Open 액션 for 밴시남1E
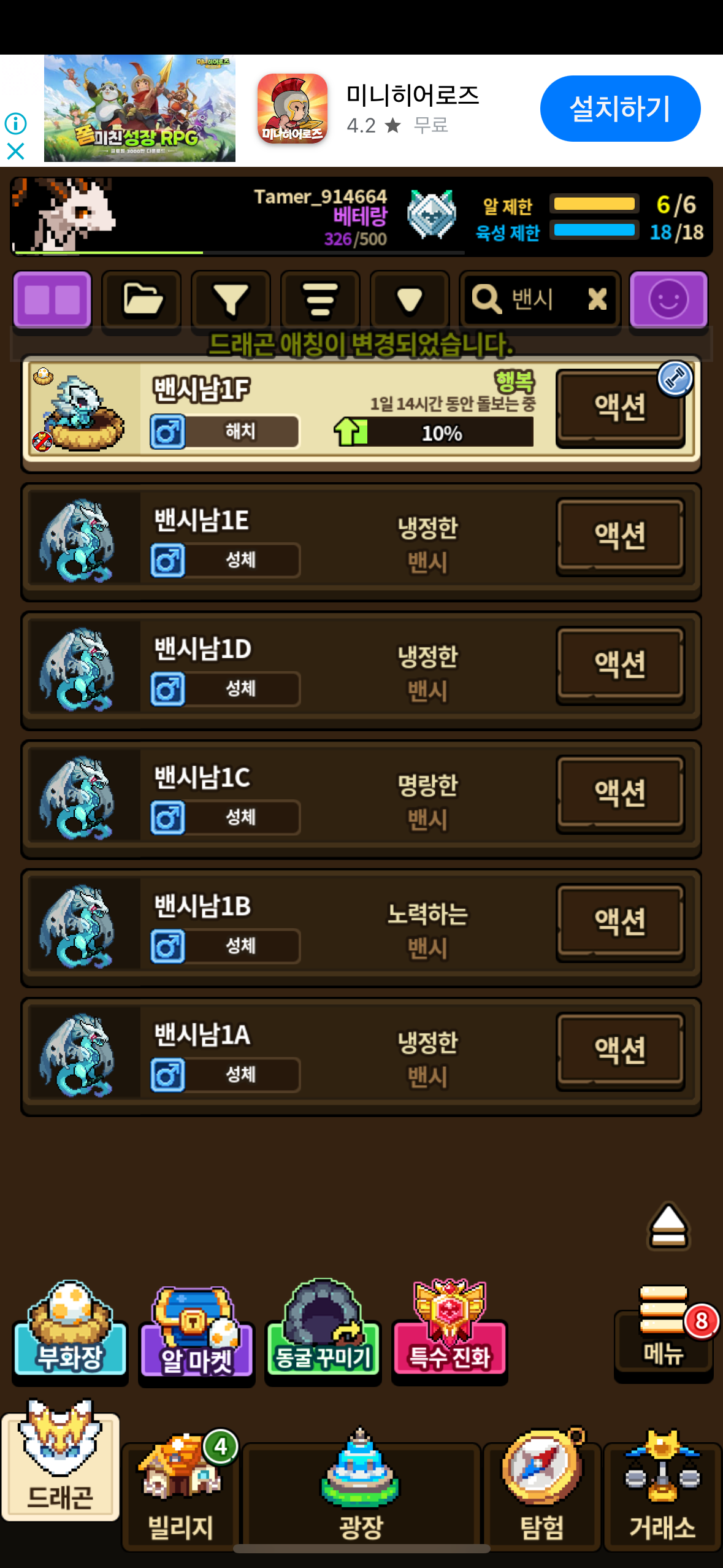The height and width of the screenshot is (1568, 723). tap(620, 536)
